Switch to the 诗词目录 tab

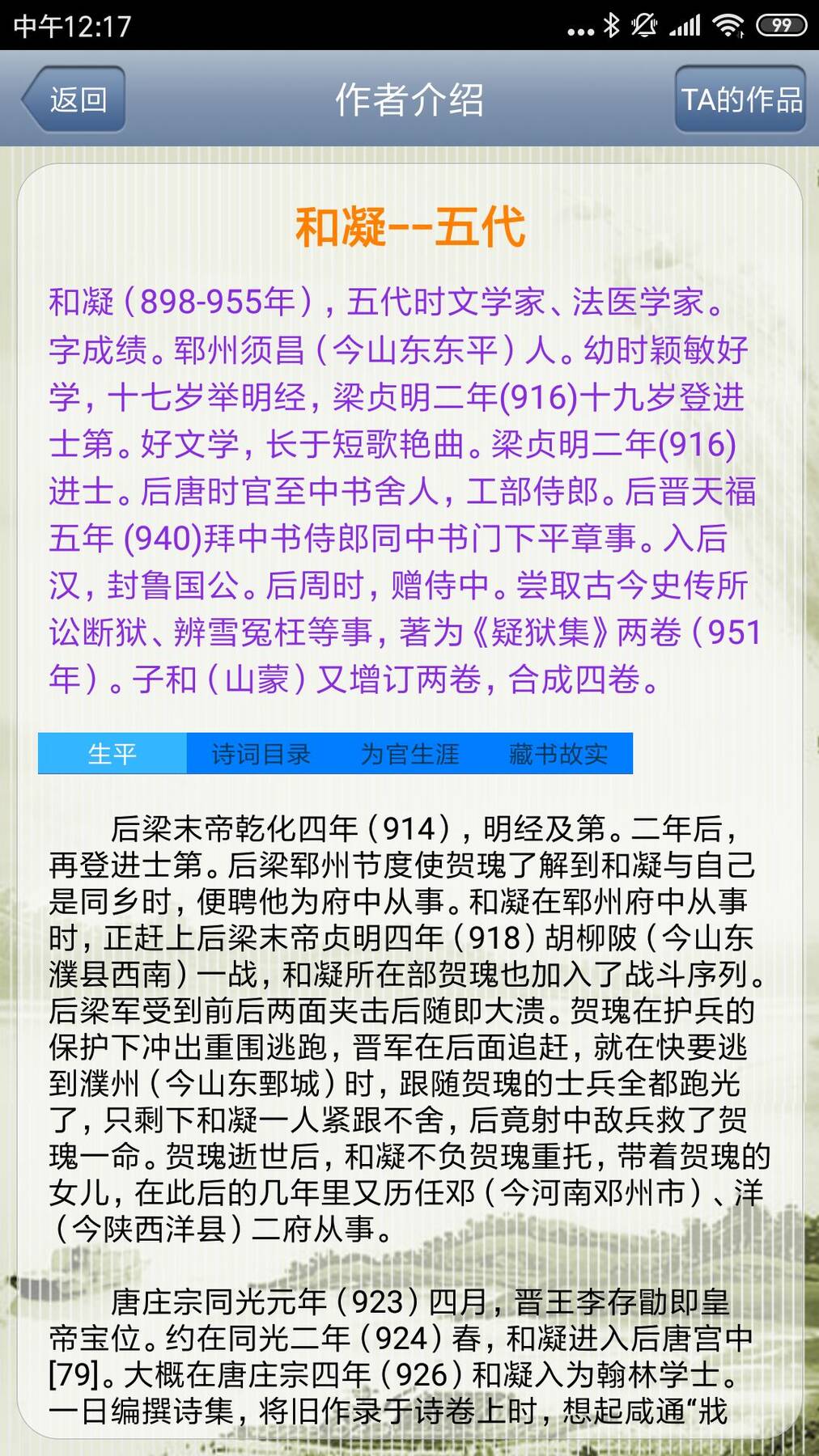[x=261, y=754]
